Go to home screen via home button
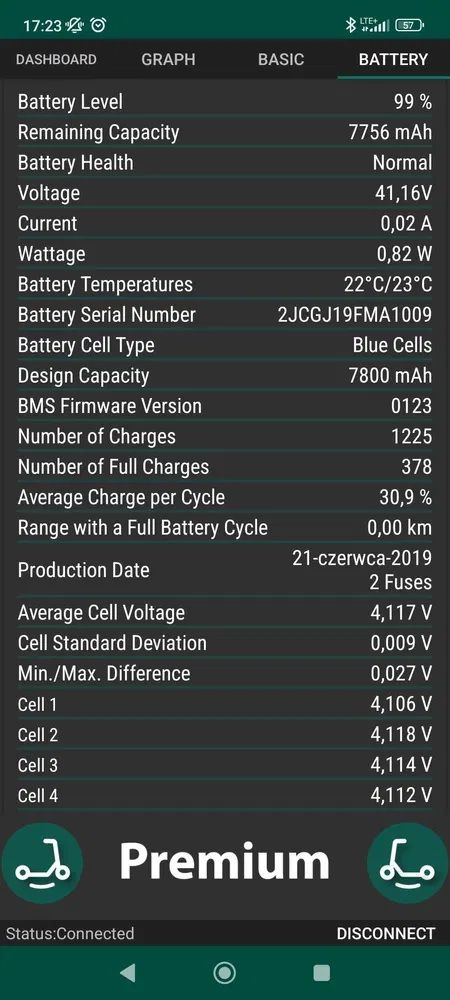 [x=224, y=973]
